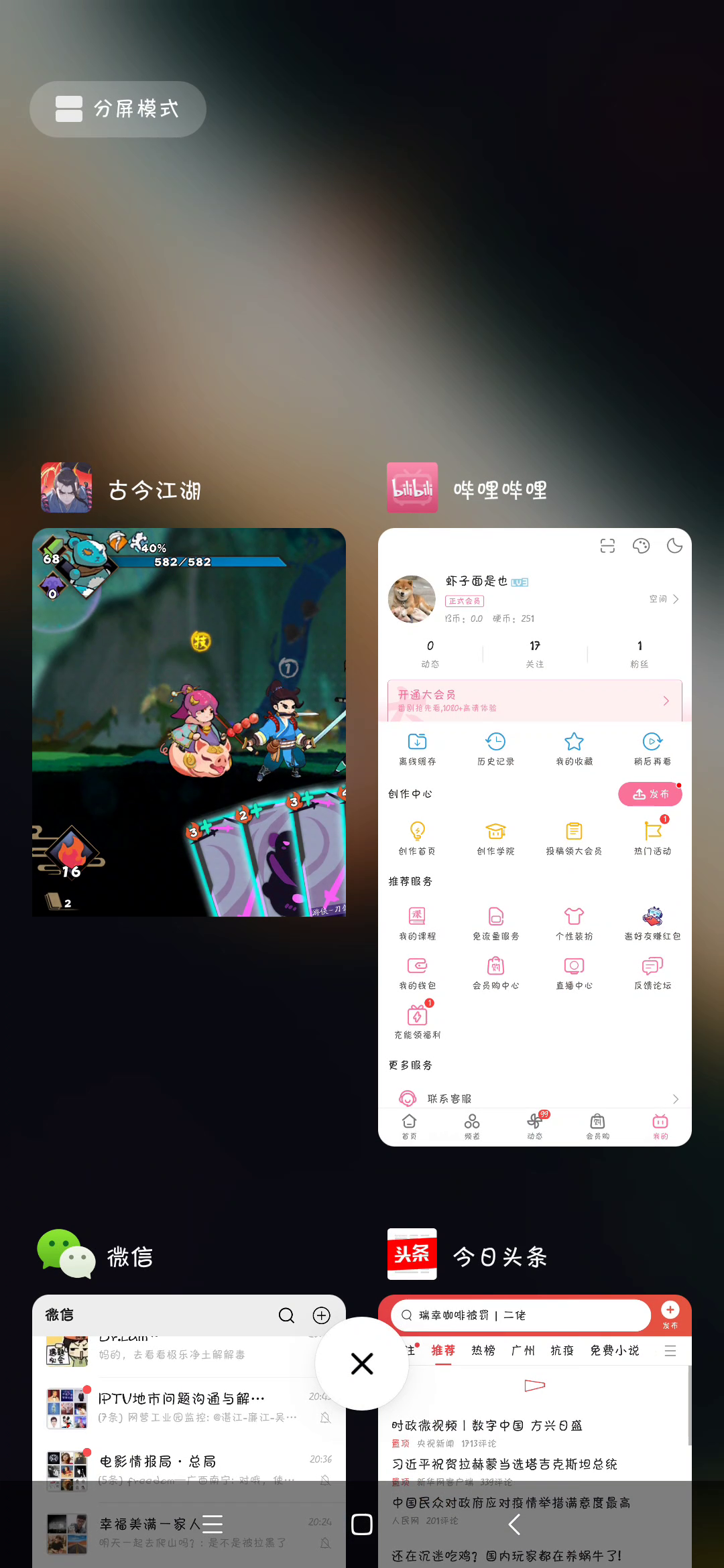Screen dimensions: 724x1568
Task: Clear all recent apps with the X button
Action: point(362,1364)
